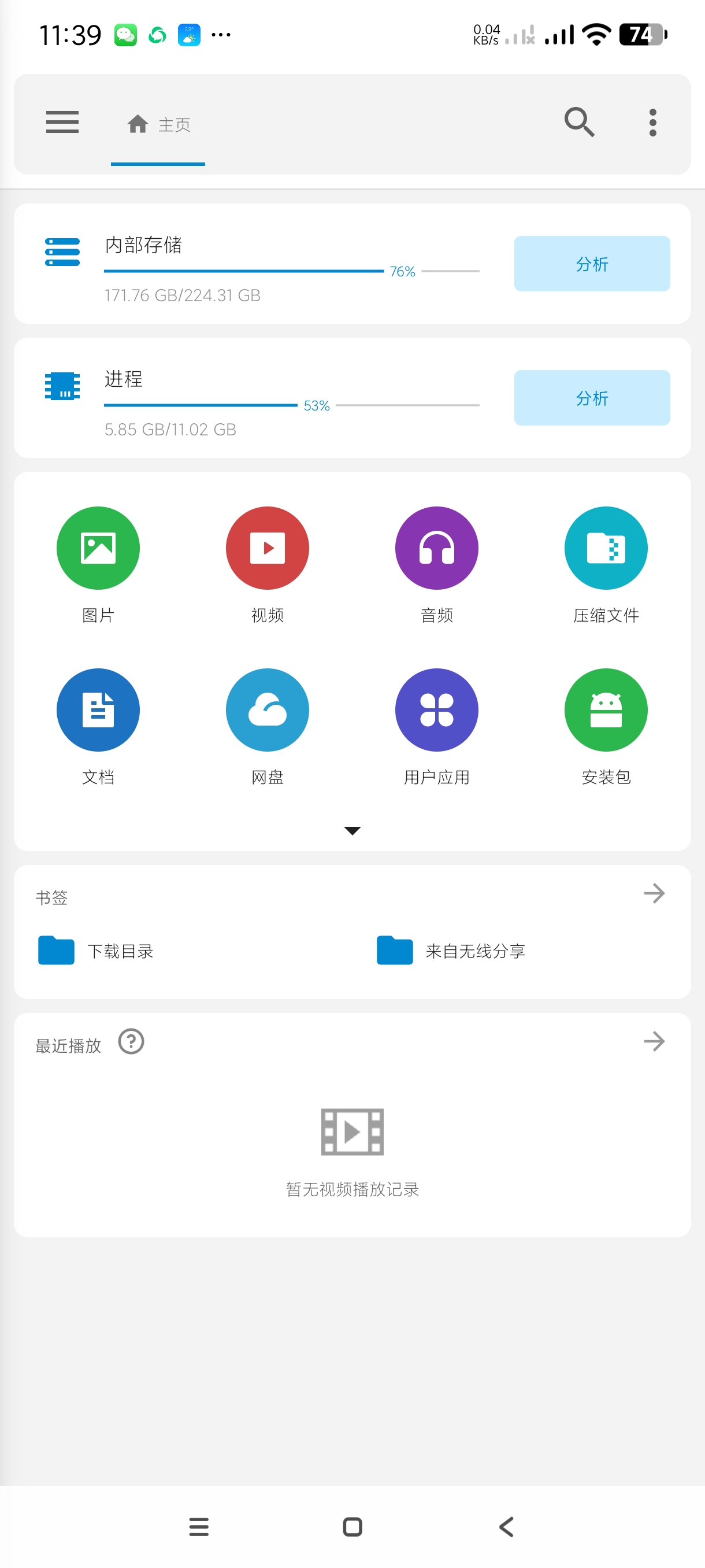Screen dimensions: 705x1568
Task: Open the 音频 category
Action: point(436,549)
